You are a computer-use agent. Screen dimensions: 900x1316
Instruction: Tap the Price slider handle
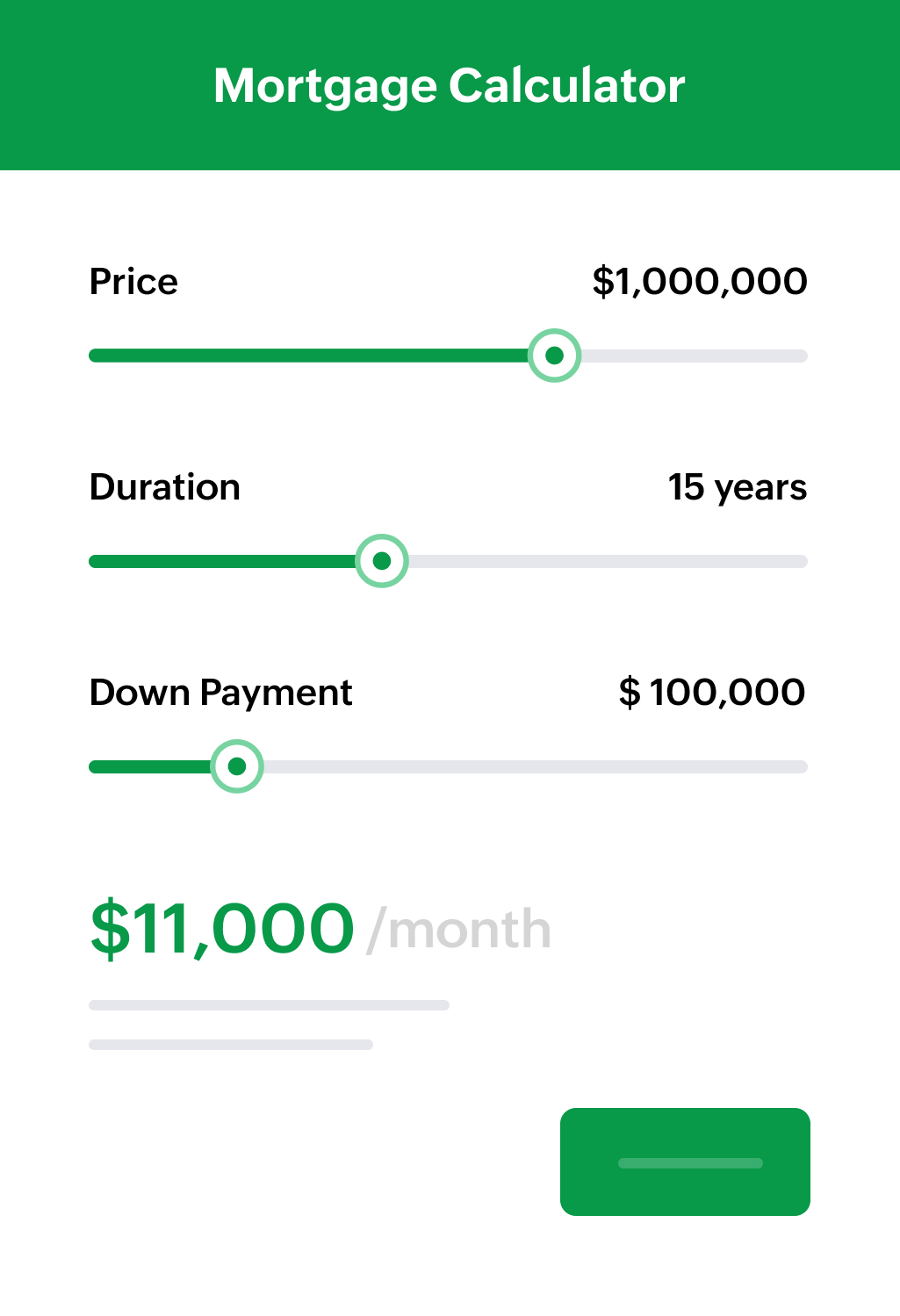click(554, 356)
